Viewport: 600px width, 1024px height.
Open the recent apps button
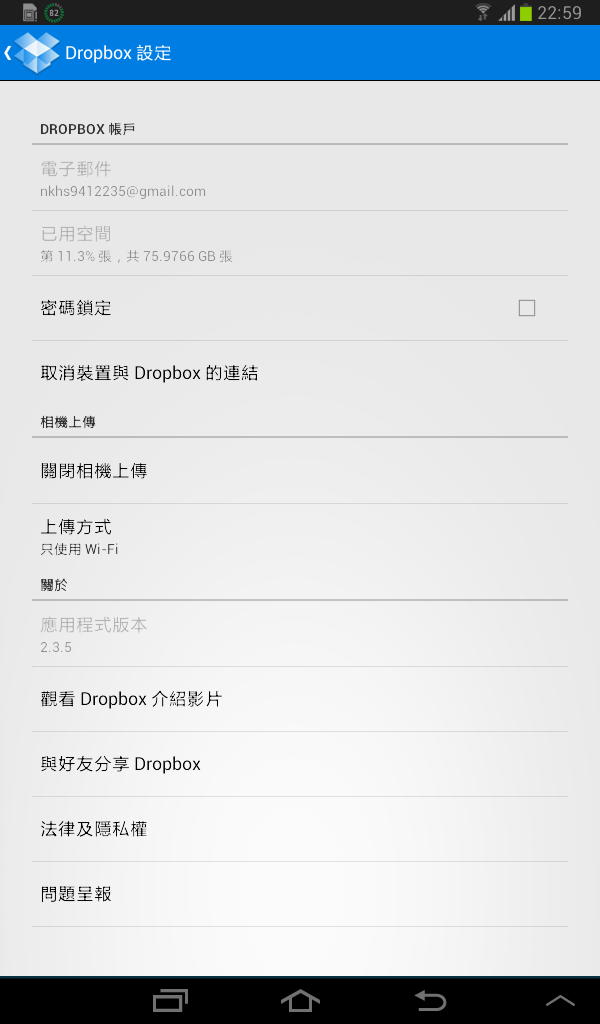point(170,1000)
